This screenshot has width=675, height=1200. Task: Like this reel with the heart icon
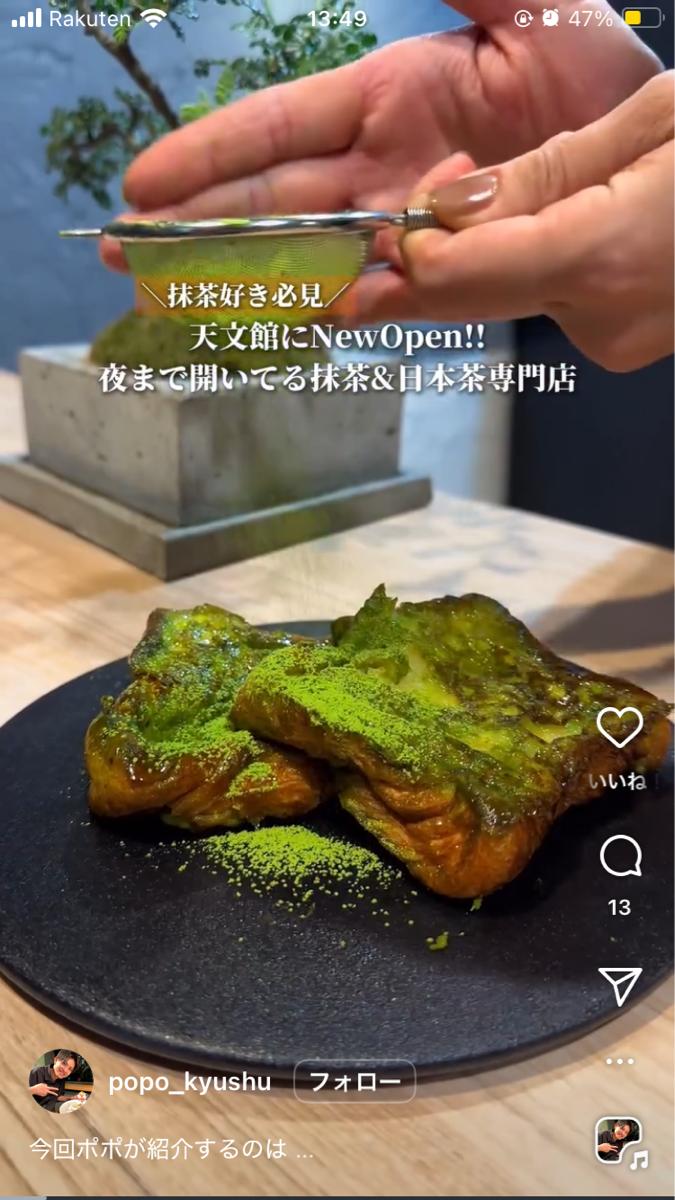tap(620, 727)
